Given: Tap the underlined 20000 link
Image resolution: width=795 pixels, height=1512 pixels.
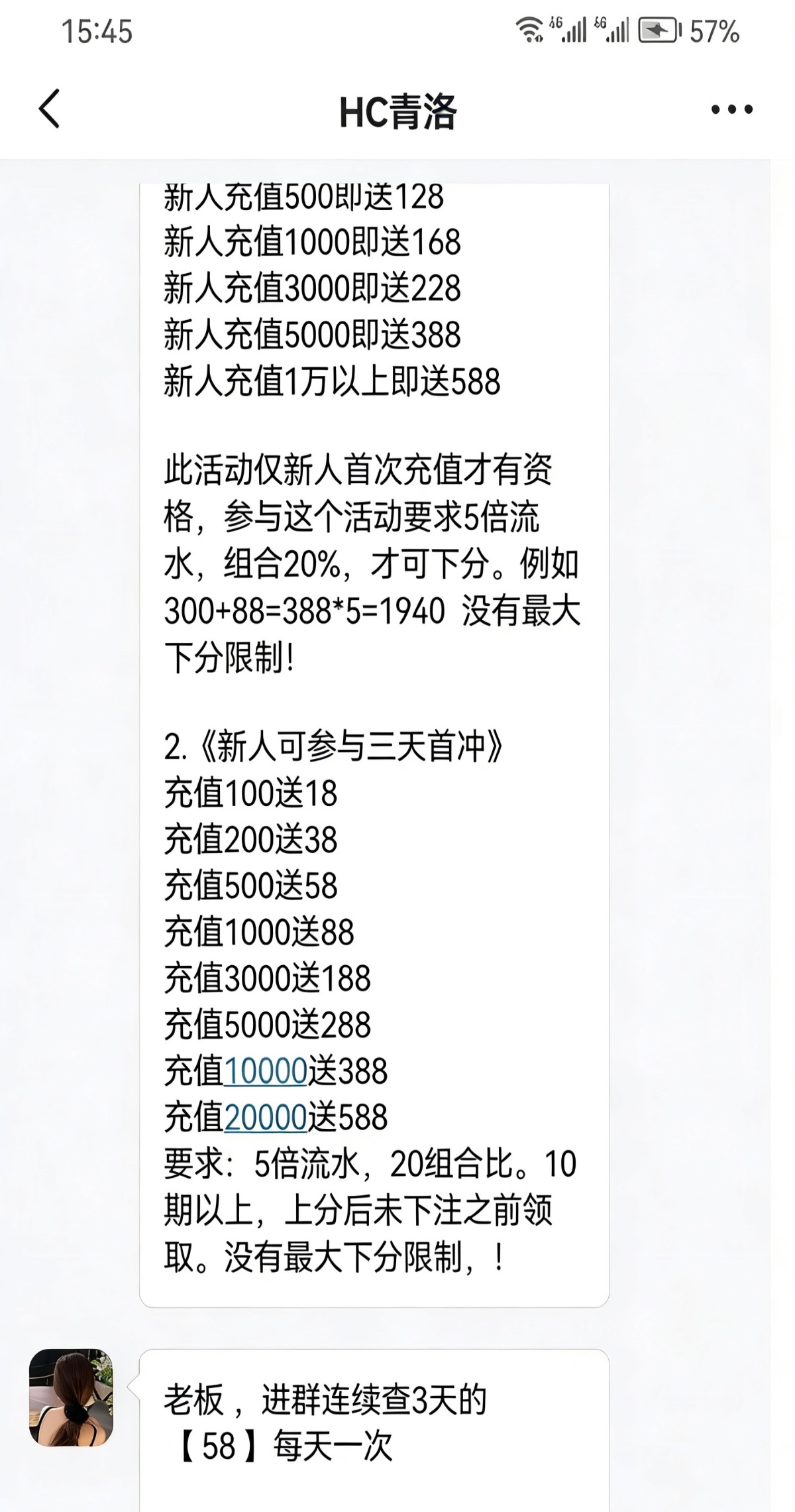Looking at the screenshot, I should click(x=266, y=1118).
